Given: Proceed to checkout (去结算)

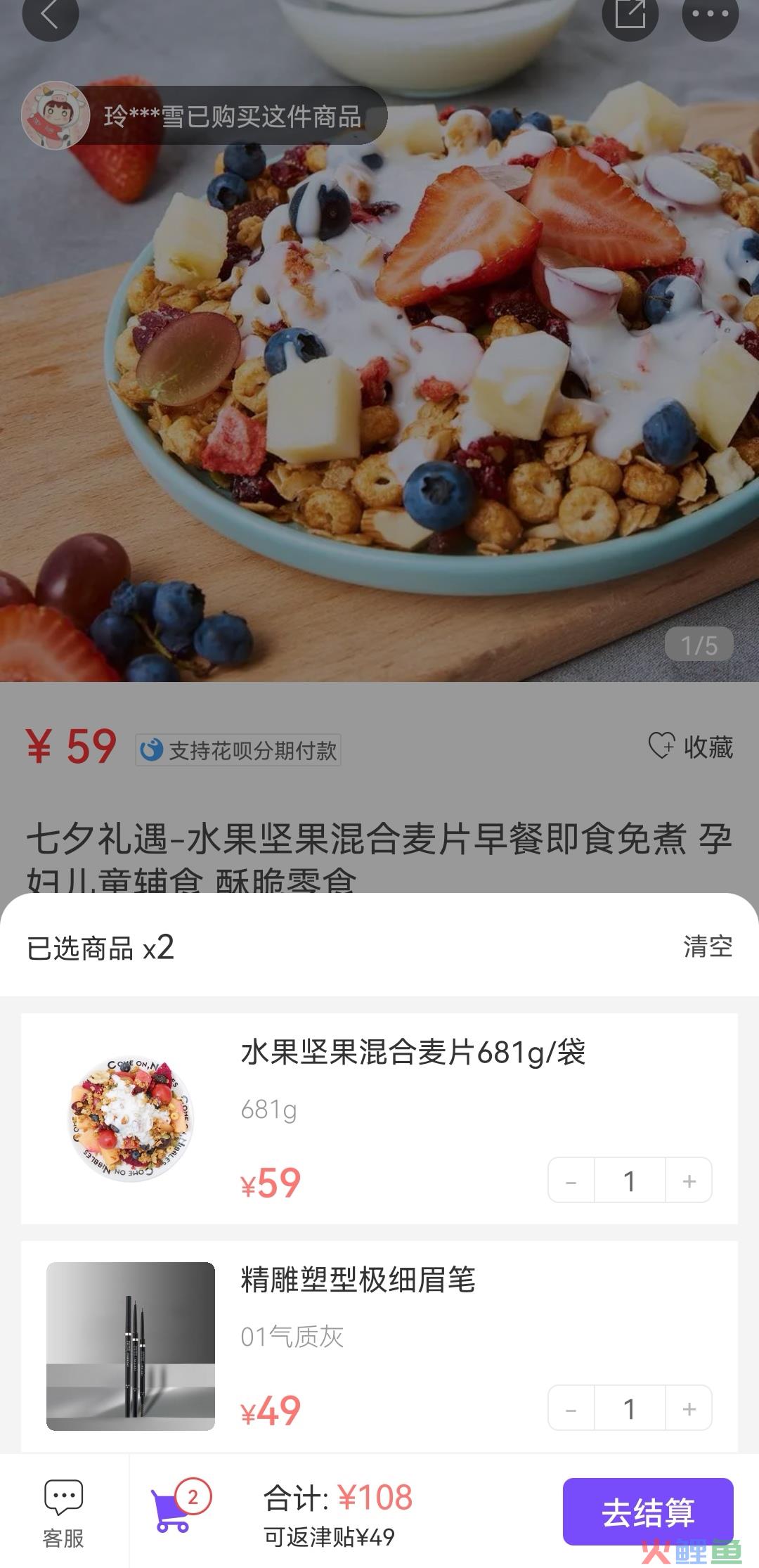Looking at the screenshot, I should coord(647,1512).
